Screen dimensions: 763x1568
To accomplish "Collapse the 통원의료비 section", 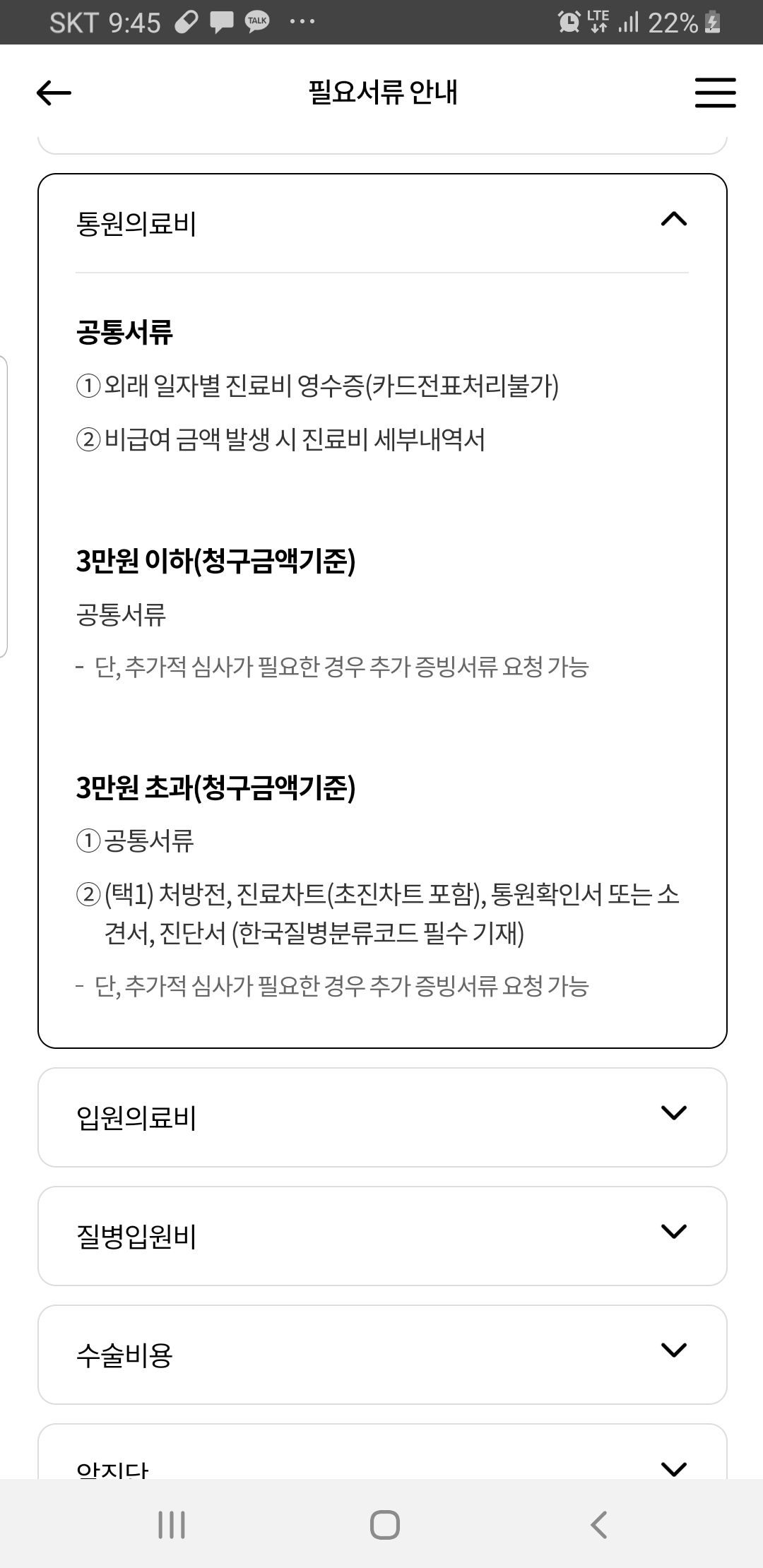I will click(x=673, y=220).
